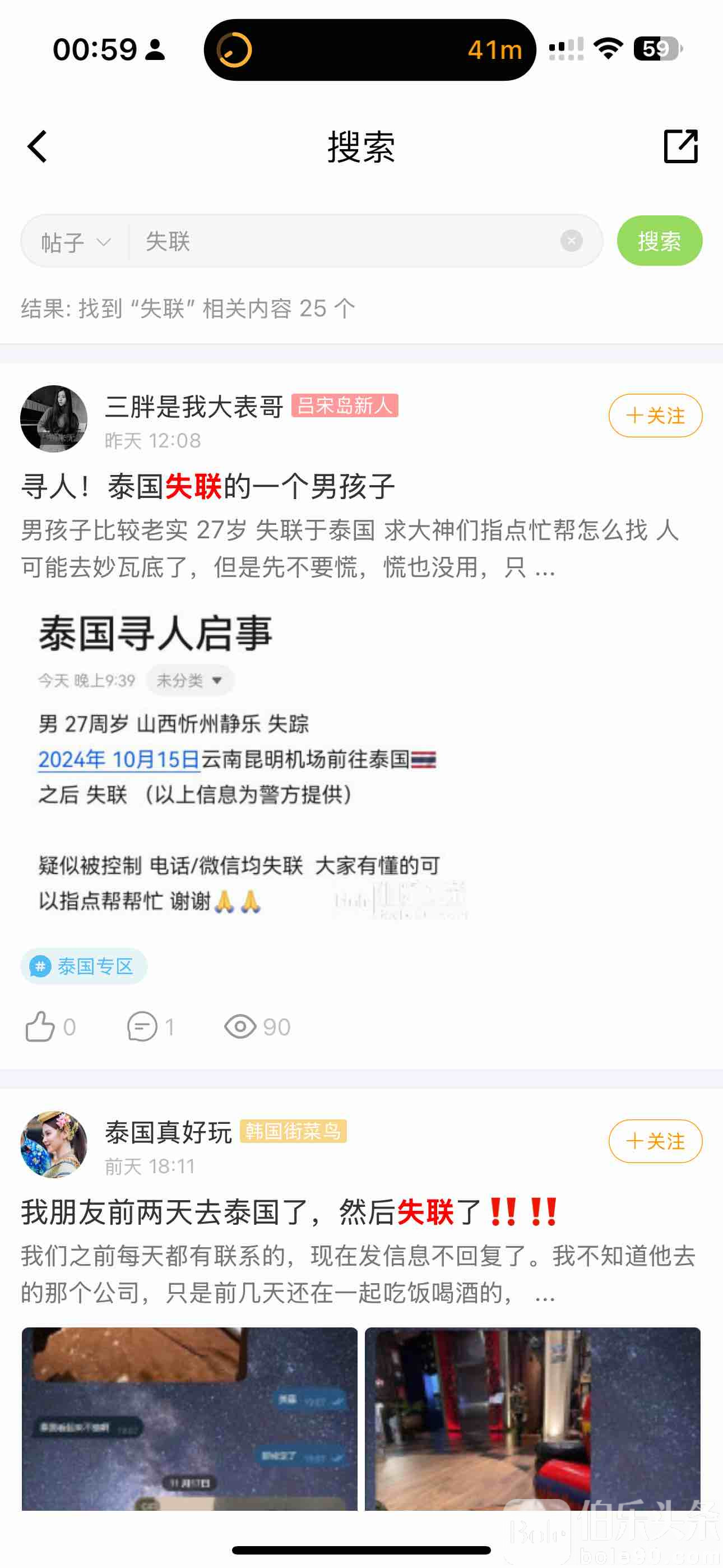
Task: Follow user 泰国真好玩
Action: (655, 1141)
